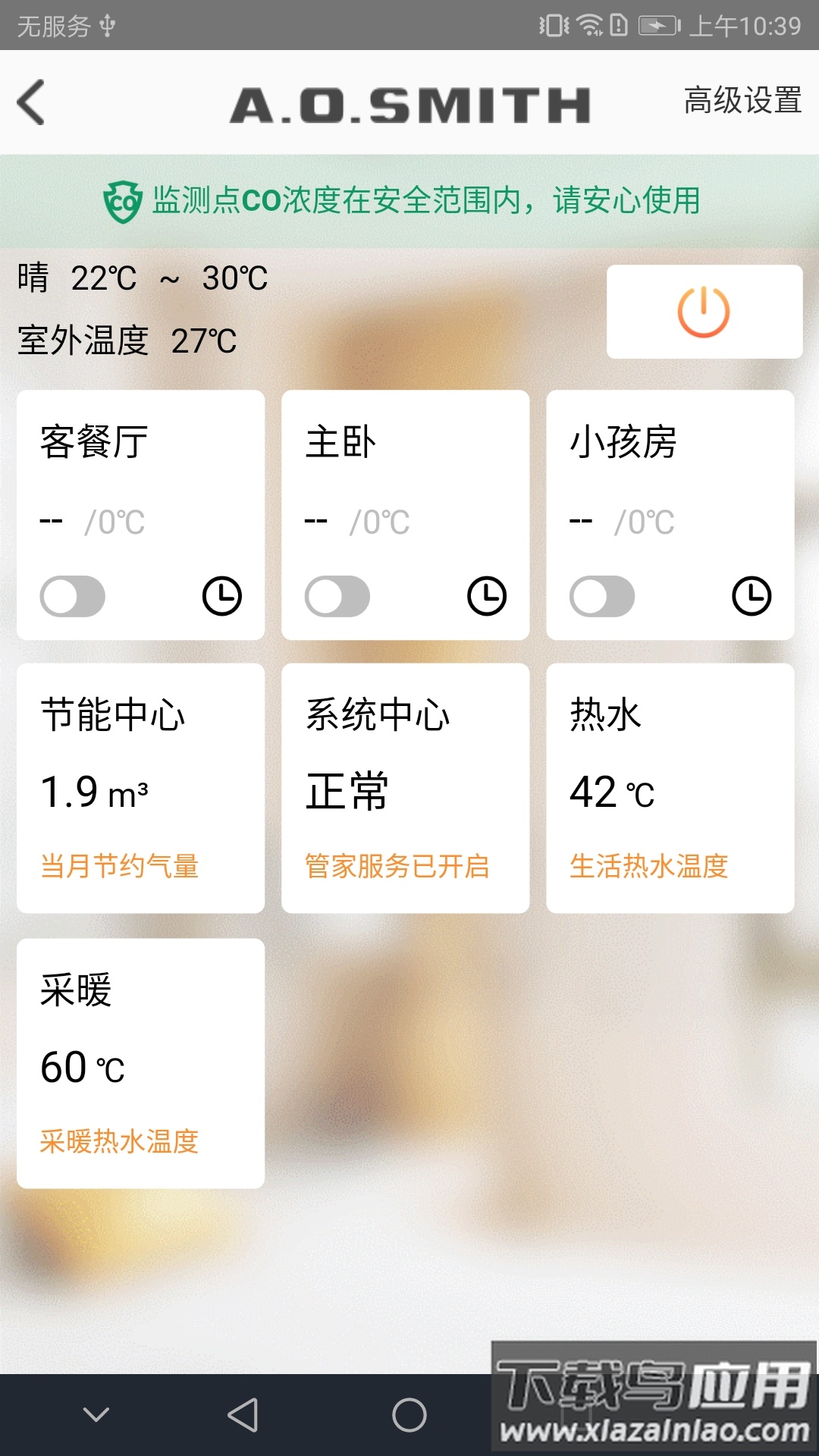Click the green CO shield icon

[124, 201]
